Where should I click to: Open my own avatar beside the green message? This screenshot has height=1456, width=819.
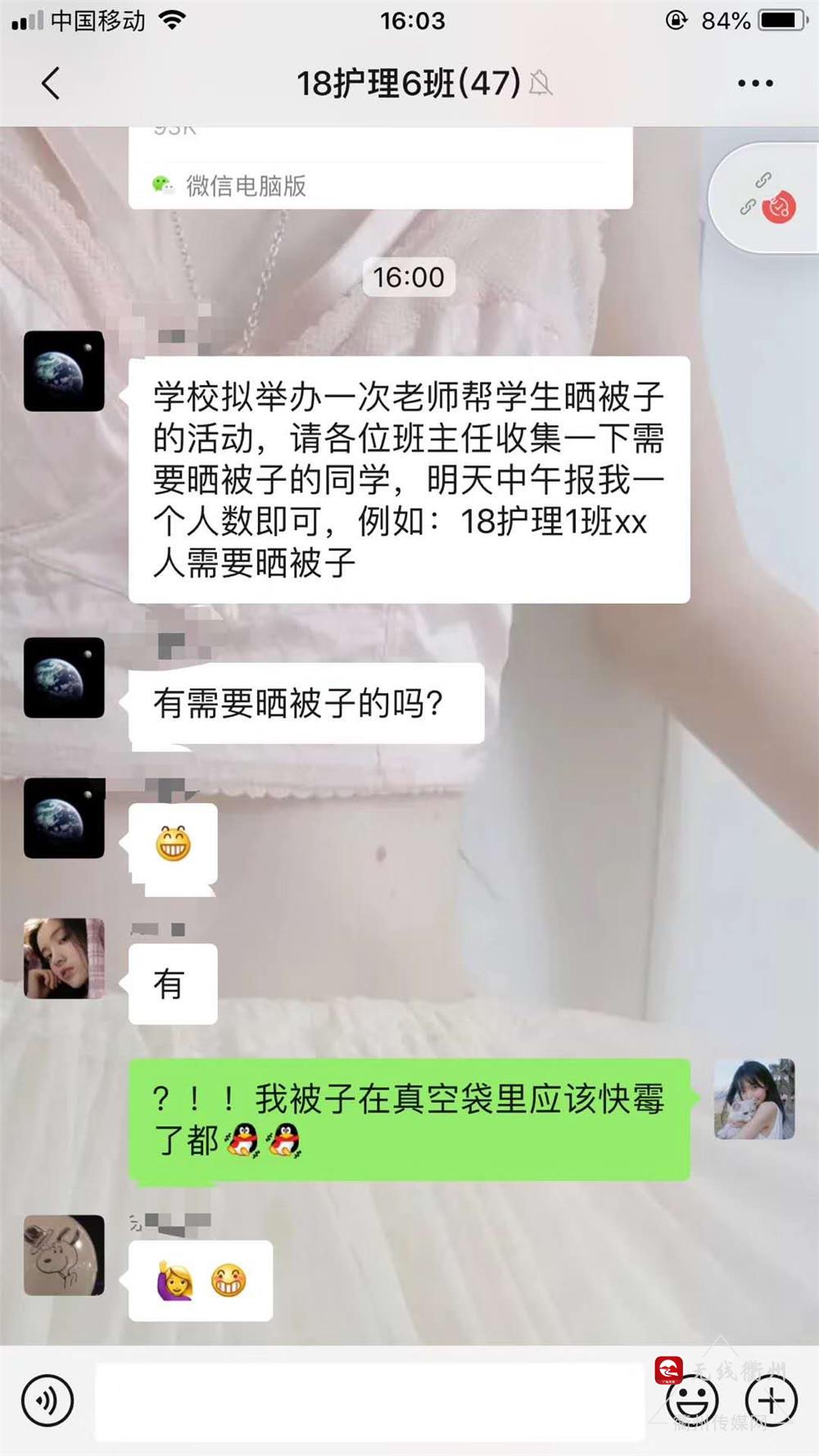pyautogui.click(x=753, y=1099)
